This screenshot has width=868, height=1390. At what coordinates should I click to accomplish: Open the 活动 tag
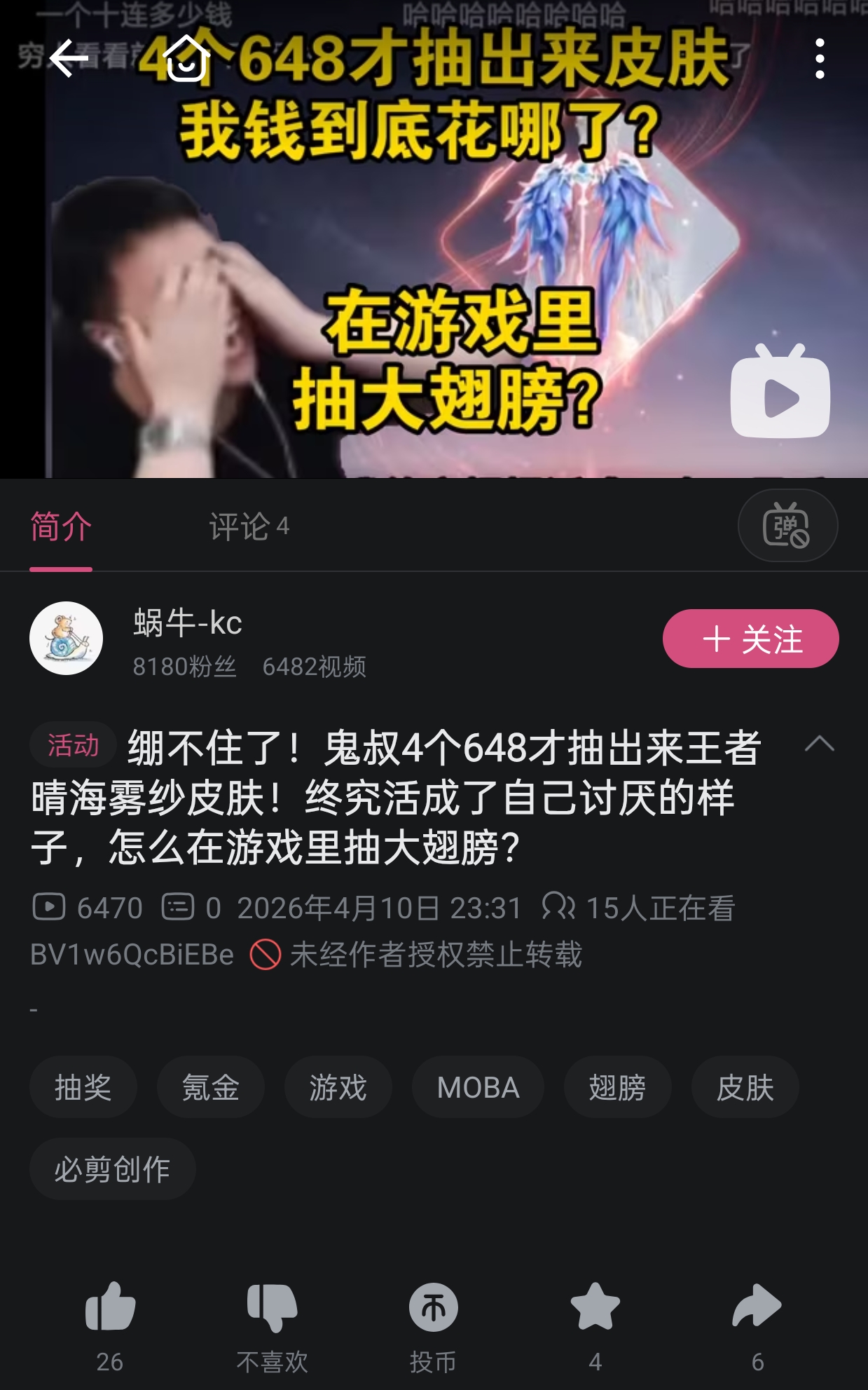[73, 744]
